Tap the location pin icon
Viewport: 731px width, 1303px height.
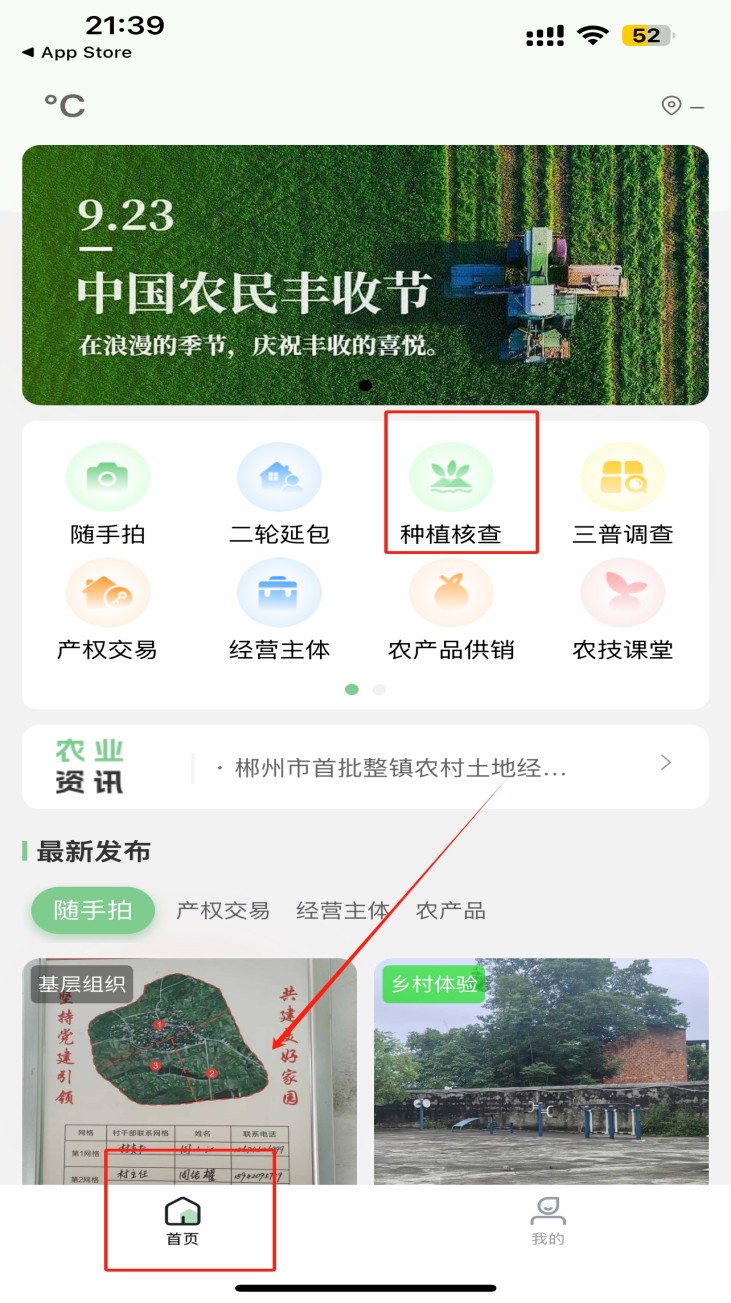click(672, 106)
